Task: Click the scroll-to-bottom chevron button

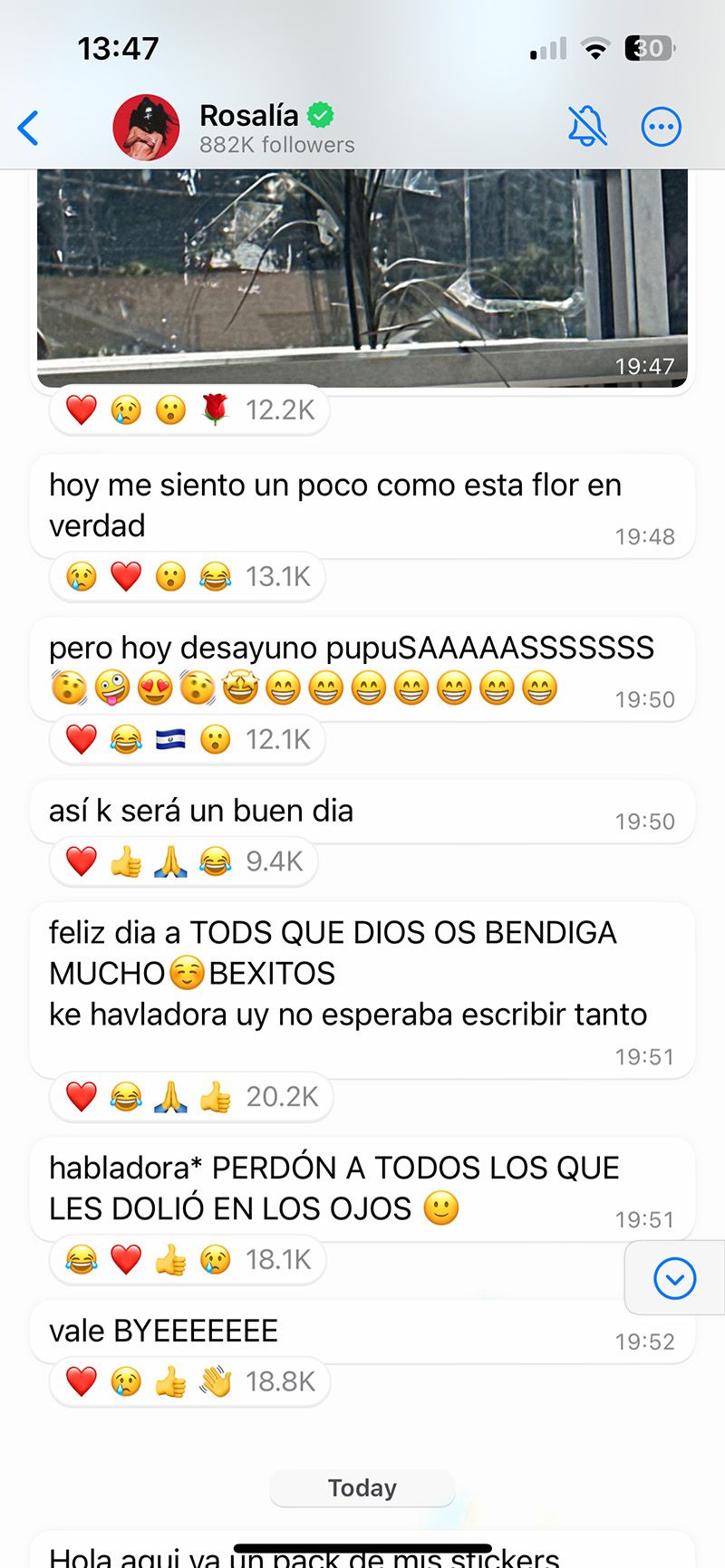Action: pyautogui.click(x=672, y=1278)
